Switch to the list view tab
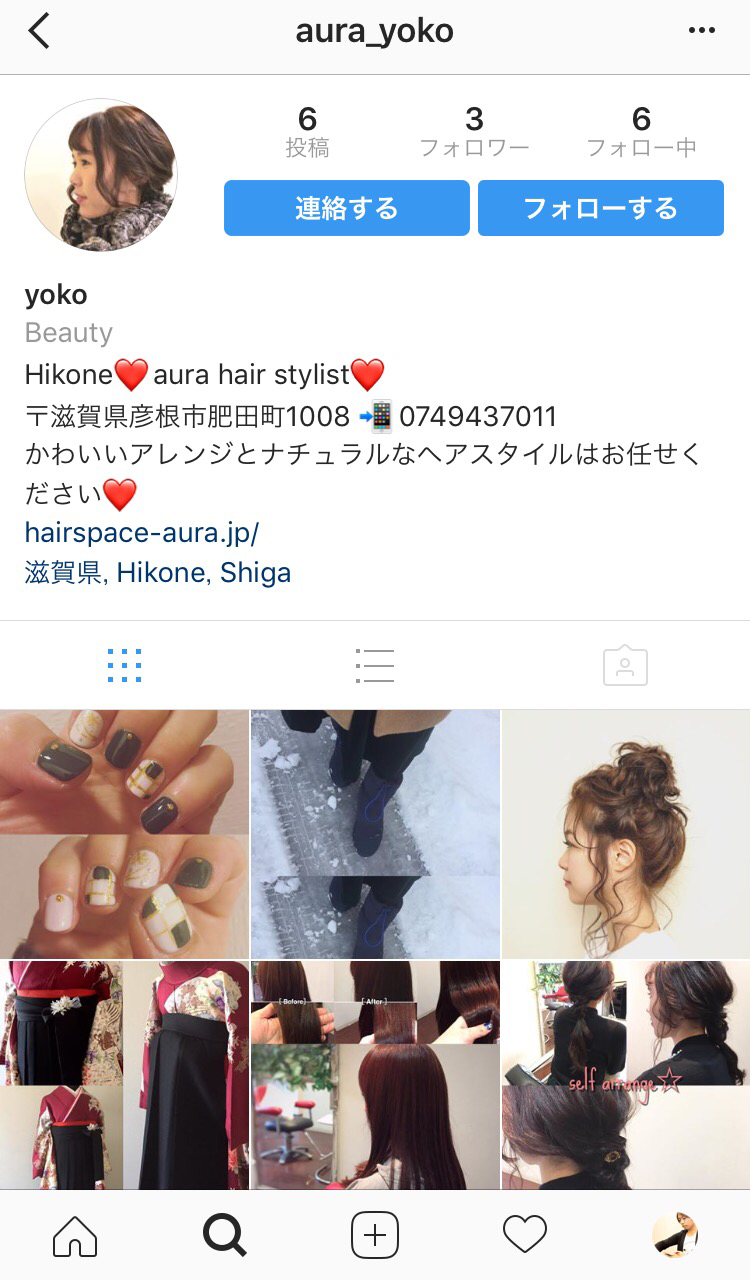Screen dimensions: 750x1280 (x=375, y=665)
